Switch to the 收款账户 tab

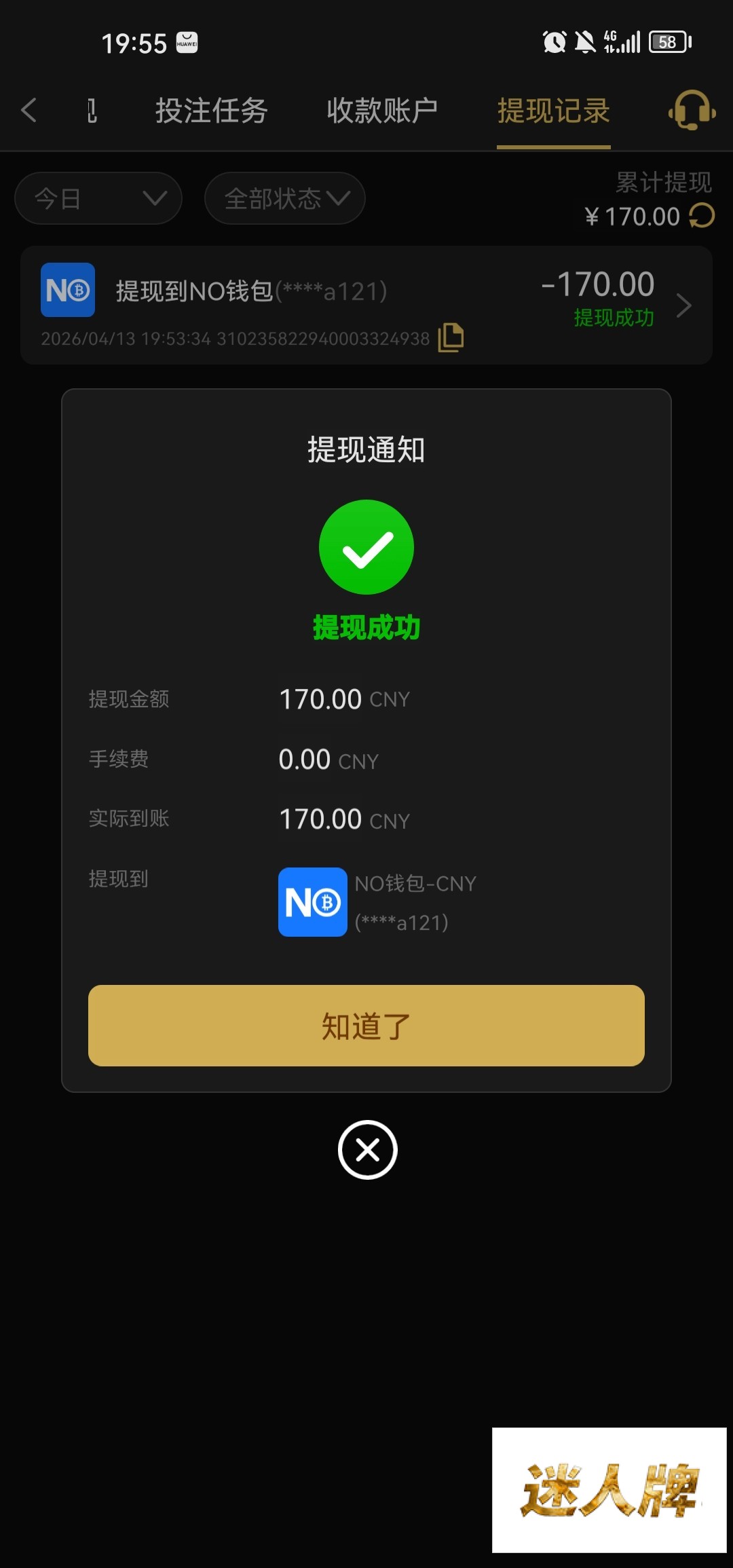382,111
